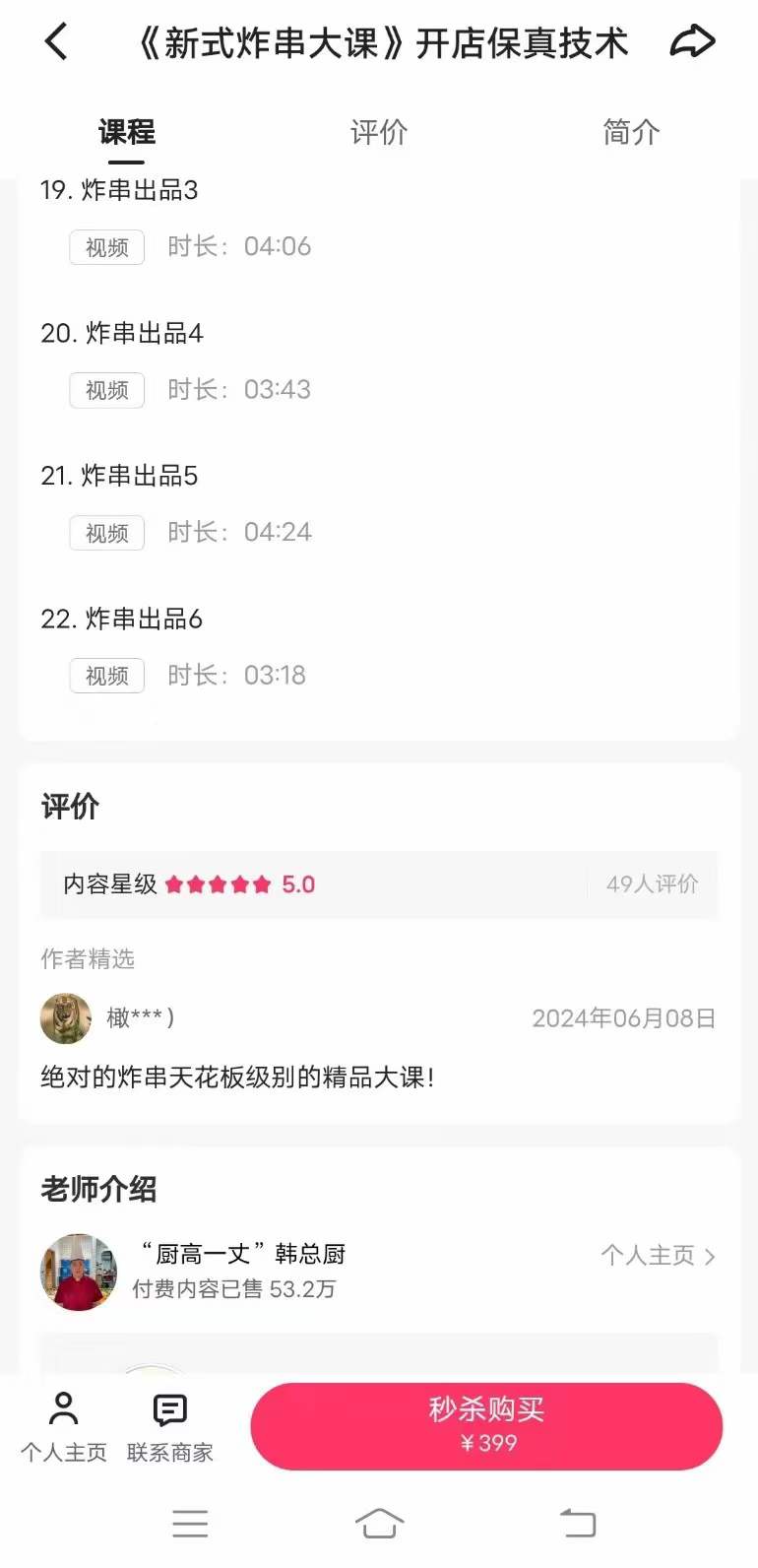Viewport: 758px width, 1568px height.
Task: Tap the 视频 badge under 22. 炸串出品6
Action: click(x=106, y=676)
